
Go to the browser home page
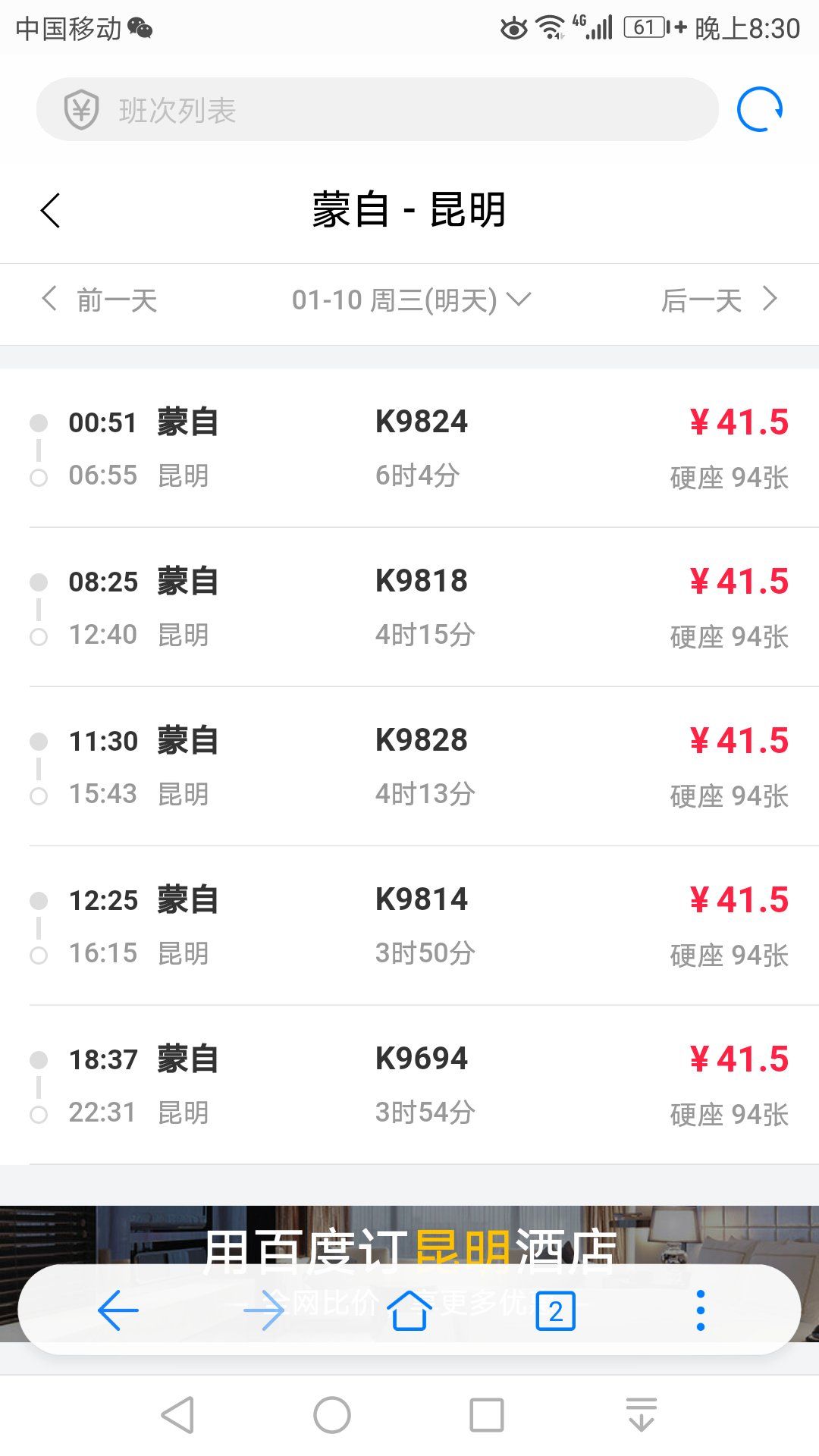[409, 1310]
